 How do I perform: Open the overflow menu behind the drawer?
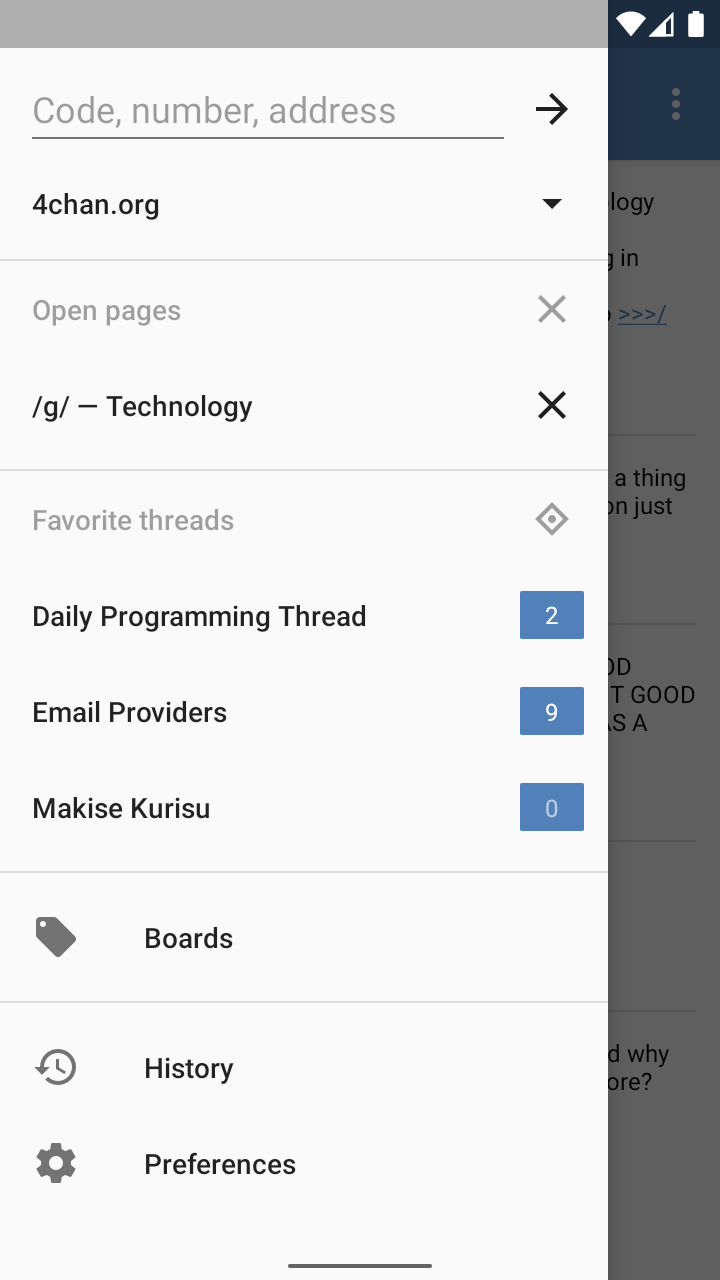point(676,104)
